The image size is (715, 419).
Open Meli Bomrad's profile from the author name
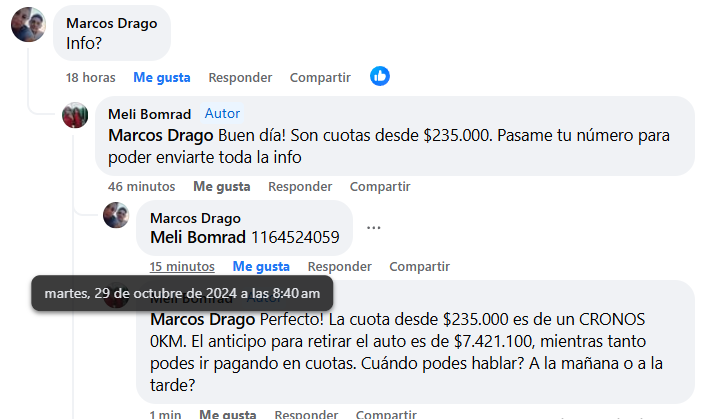click(149, 114)
